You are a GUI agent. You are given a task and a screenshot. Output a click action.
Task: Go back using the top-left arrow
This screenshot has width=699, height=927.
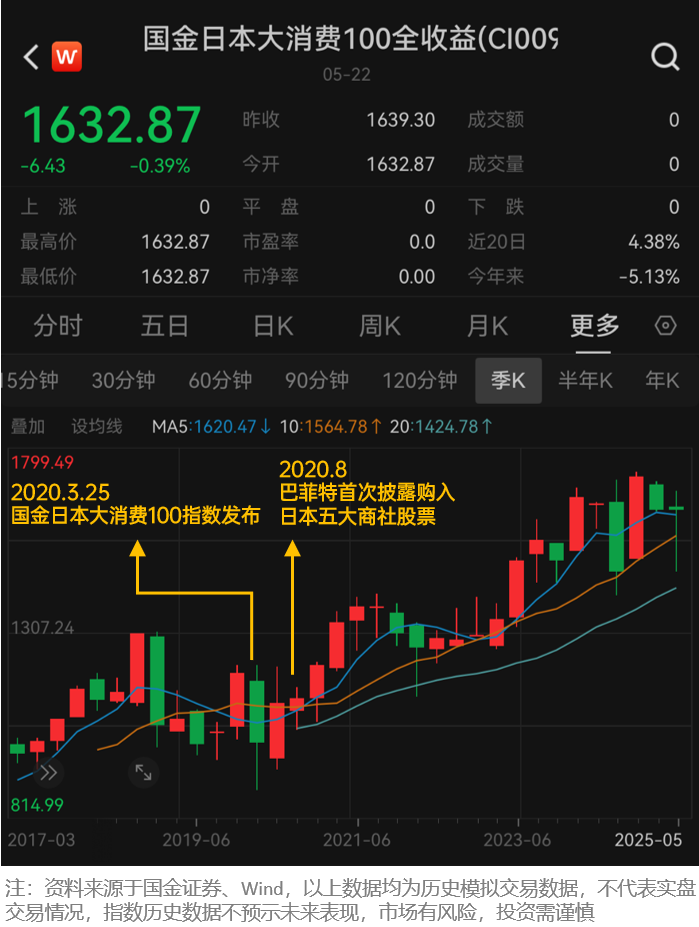pos(31,57)
